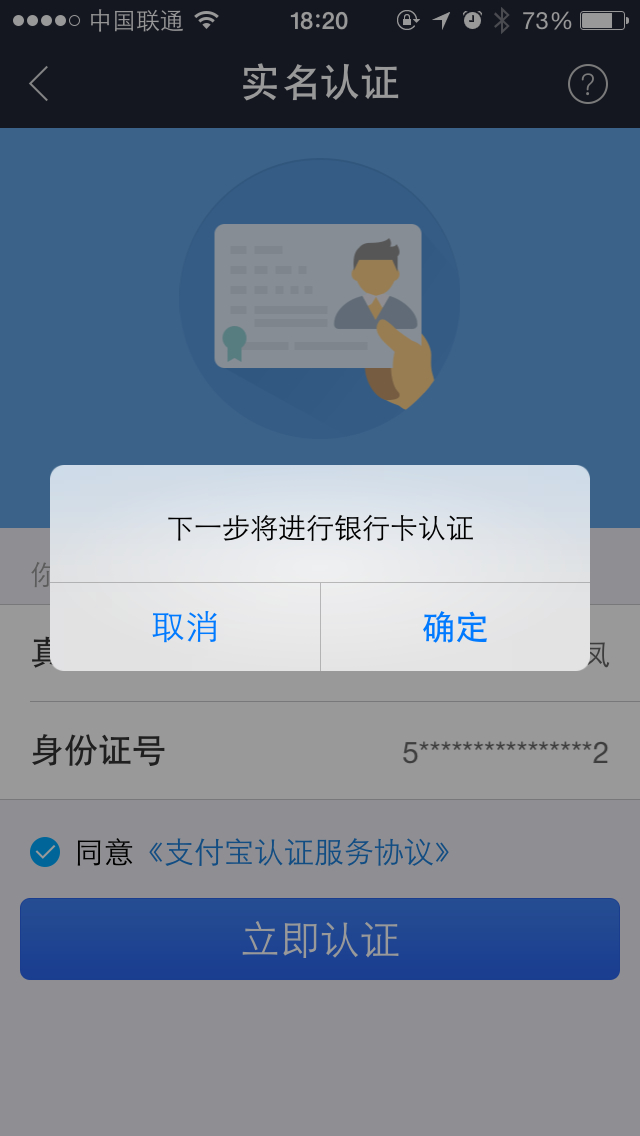Tap 取消 to cancel the dialog
640x1136 pixels.
click(x=185, y=627)
